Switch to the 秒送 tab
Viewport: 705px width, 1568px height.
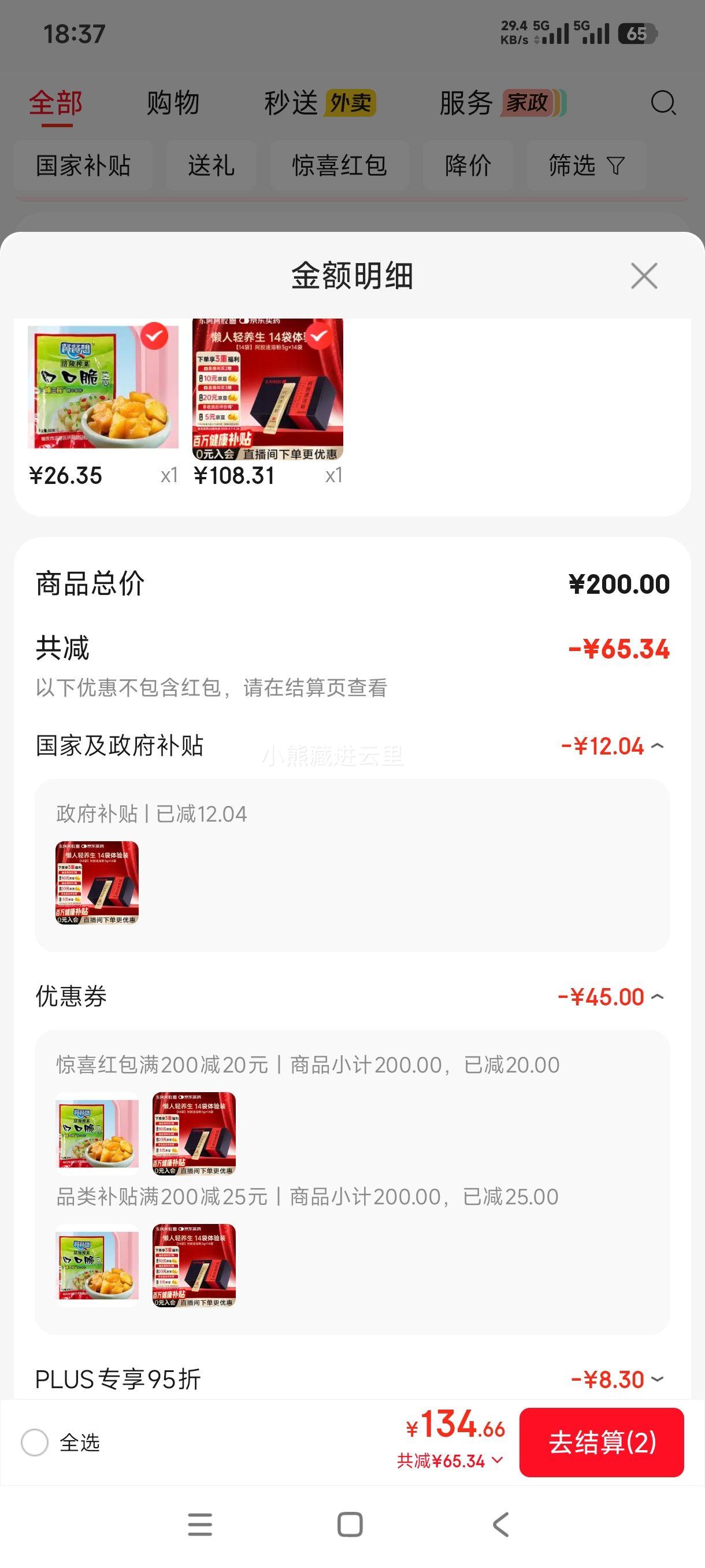pos(291,103)
